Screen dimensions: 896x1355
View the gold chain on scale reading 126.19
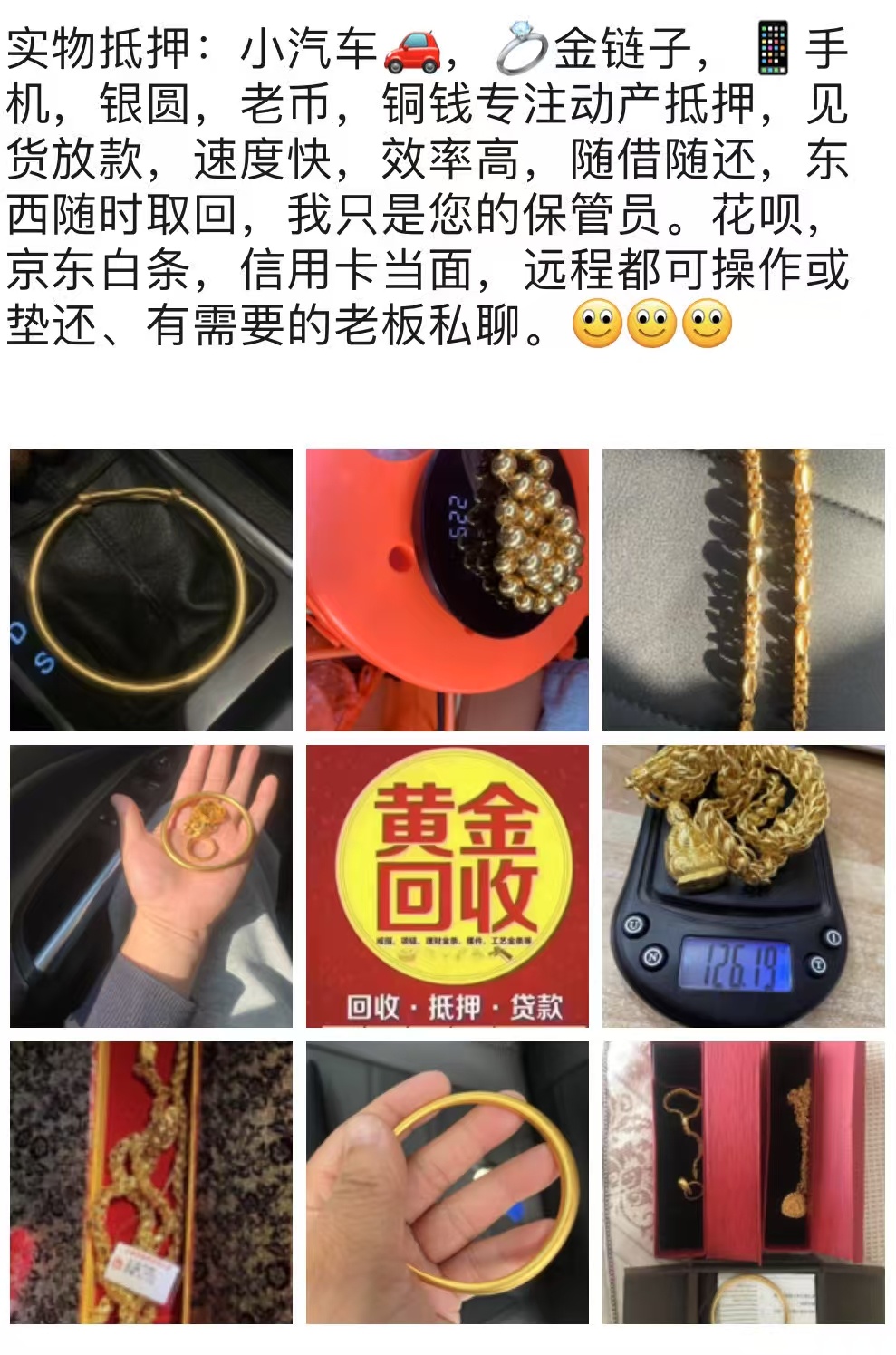pyautogui.click(x=743, y=886)
